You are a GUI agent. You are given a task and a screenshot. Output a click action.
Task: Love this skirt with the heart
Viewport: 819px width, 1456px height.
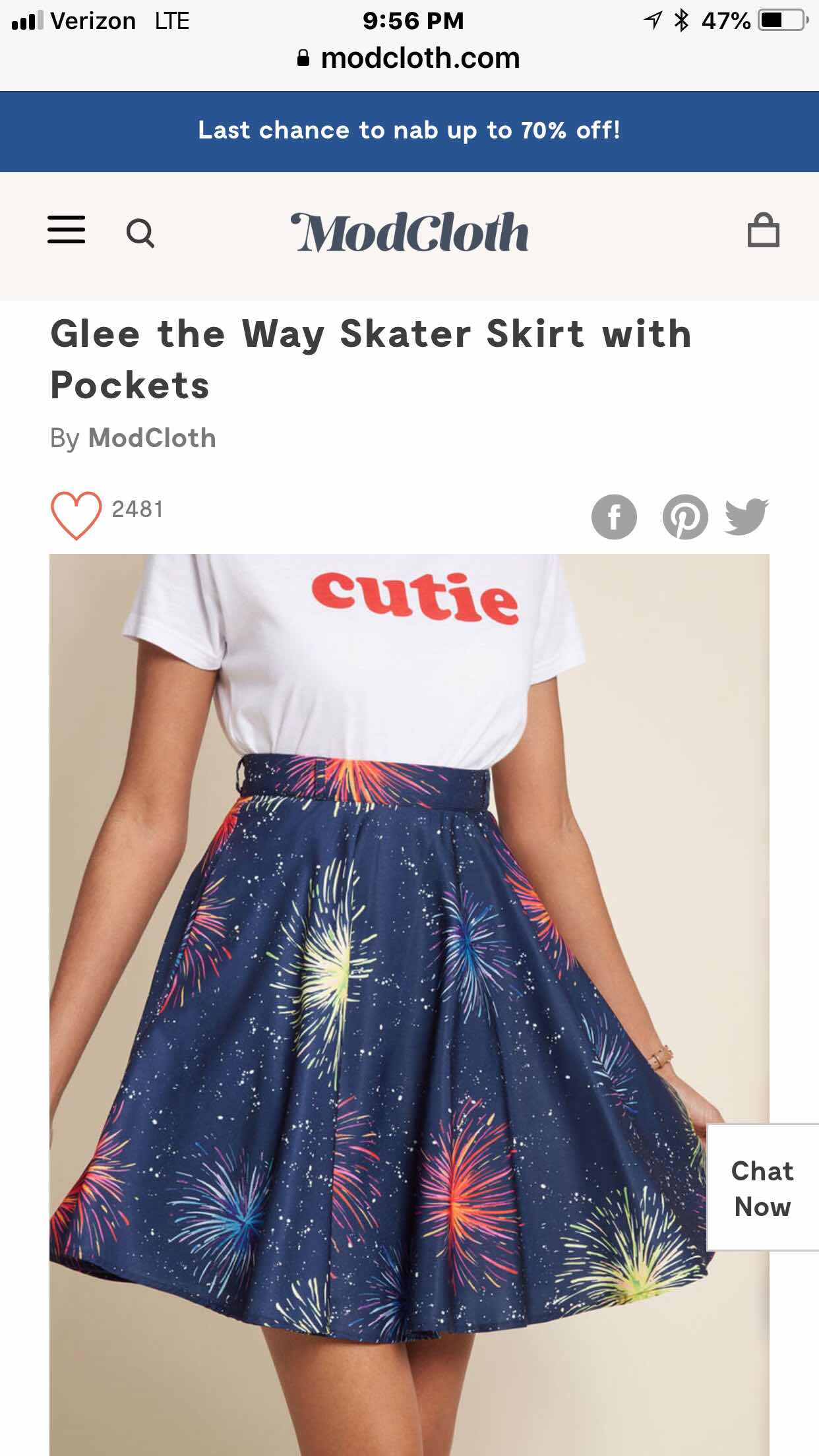76,515
